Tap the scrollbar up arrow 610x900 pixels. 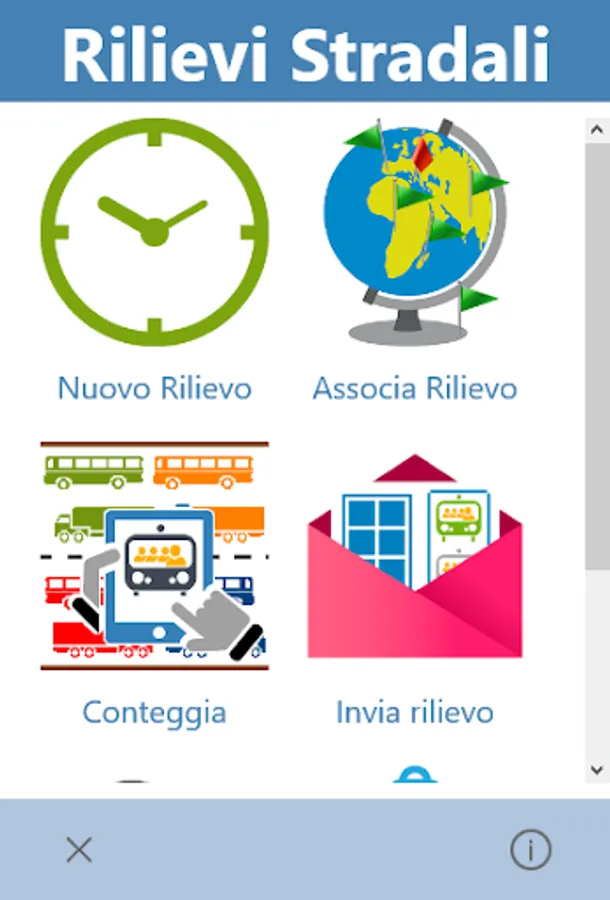pos(597,130)
